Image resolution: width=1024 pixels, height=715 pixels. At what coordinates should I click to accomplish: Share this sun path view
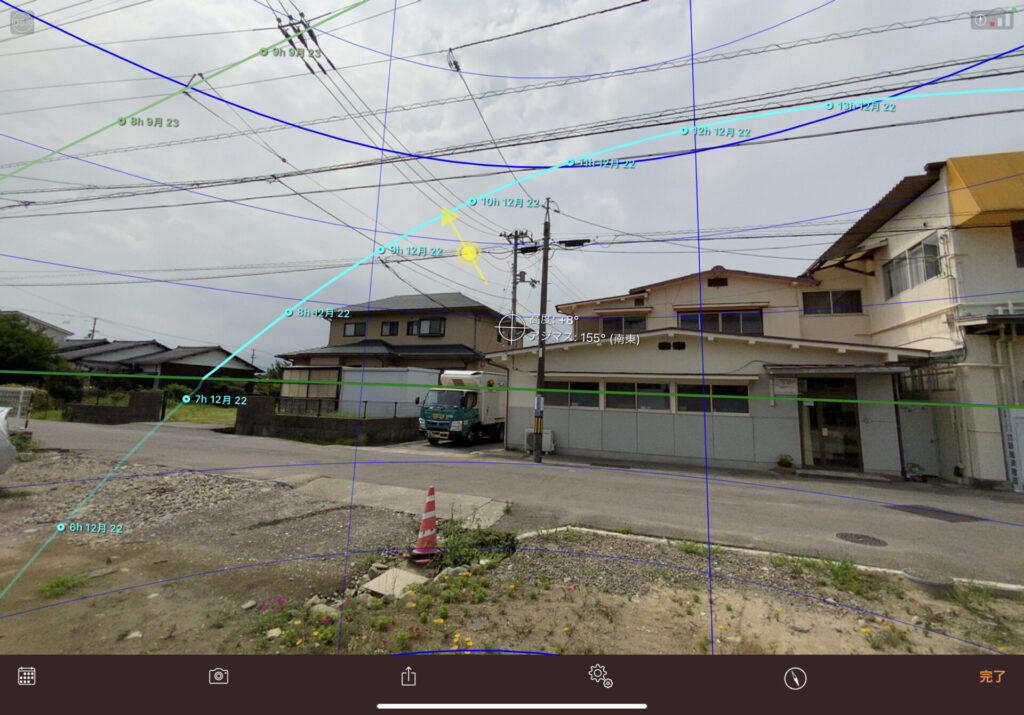coord(408,676)
